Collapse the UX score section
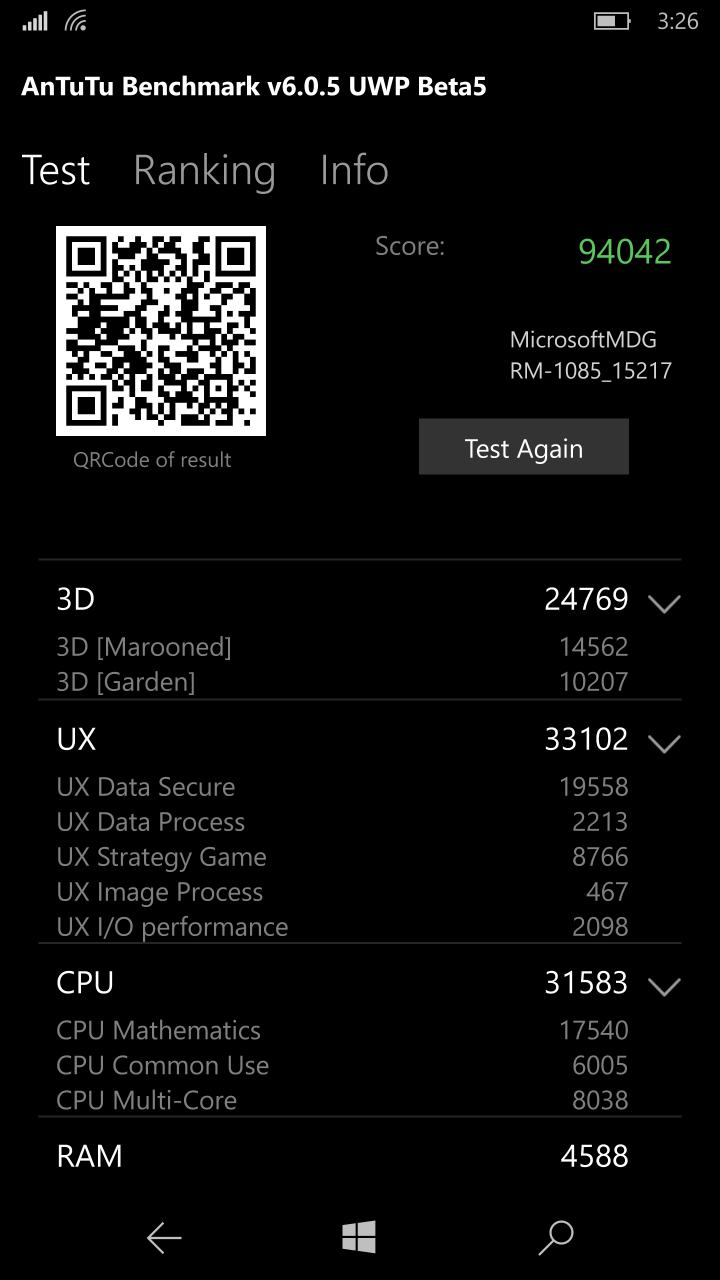720x1280 pixels. [664, 742]
